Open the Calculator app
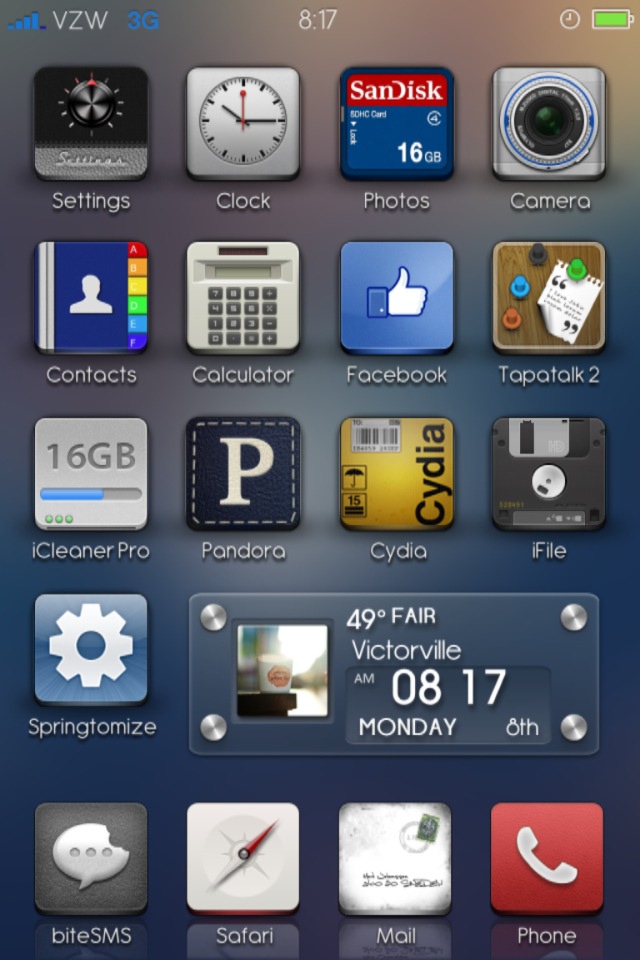The height and width of the screenshot is (960, 640). pos(243,297)
